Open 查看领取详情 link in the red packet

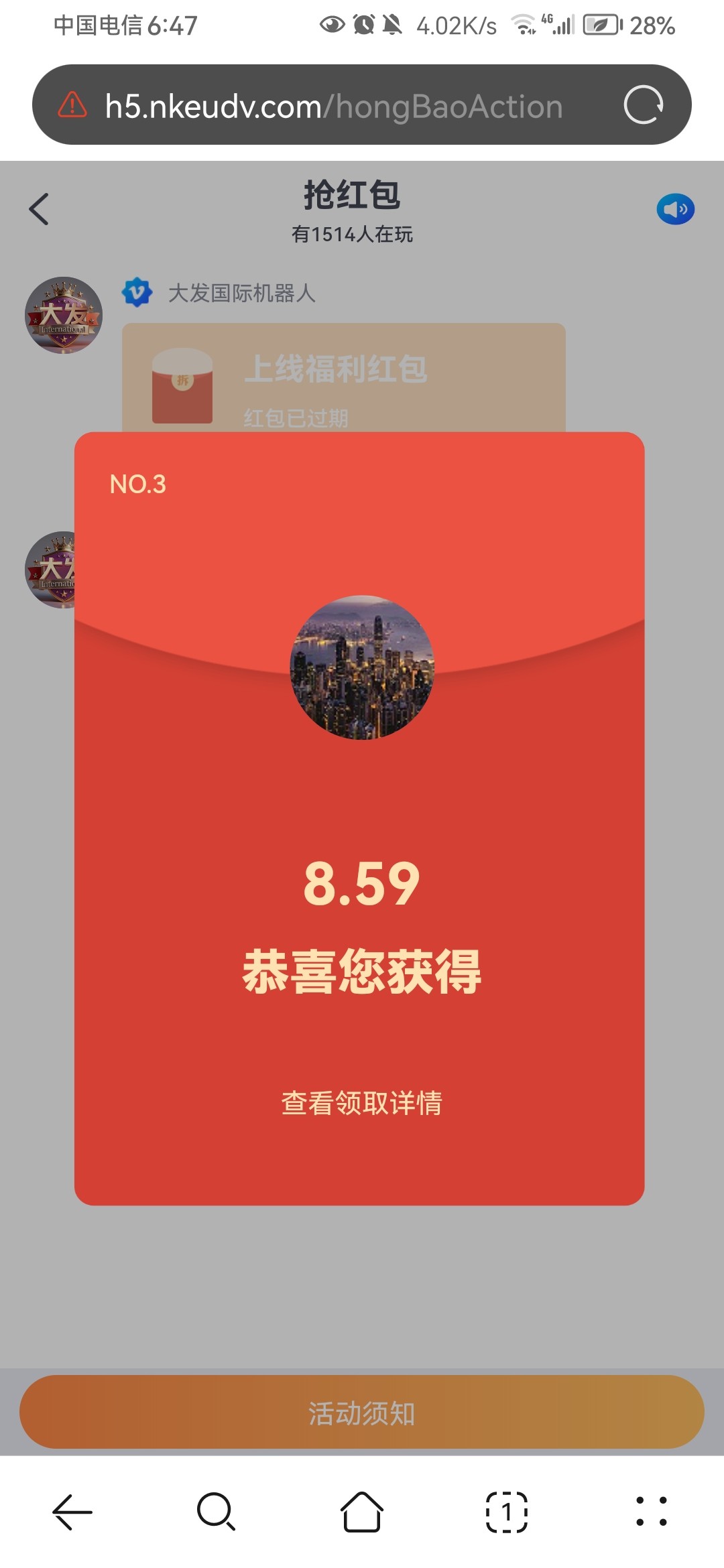[361, 1102]
